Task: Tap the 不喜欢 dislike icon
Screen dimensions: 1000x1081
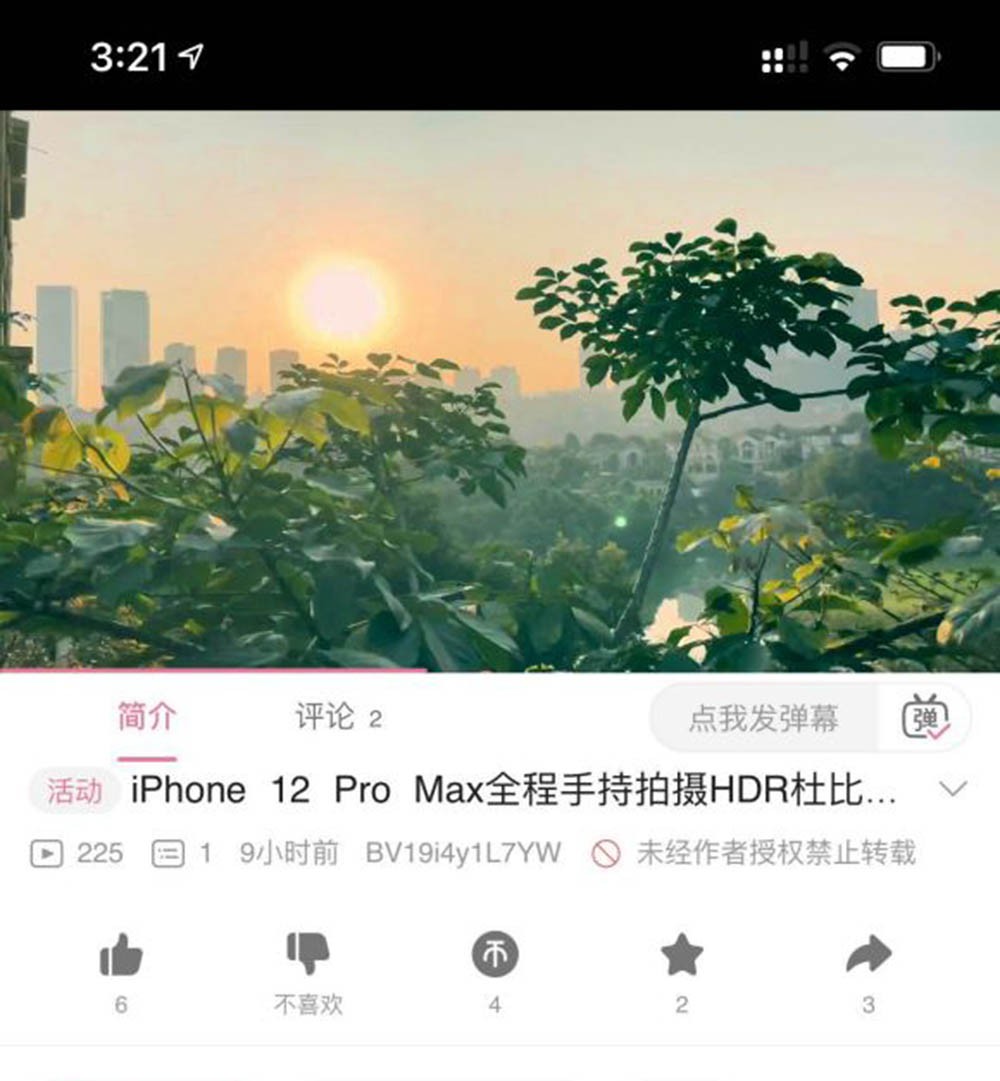Action: coord(308,954)
